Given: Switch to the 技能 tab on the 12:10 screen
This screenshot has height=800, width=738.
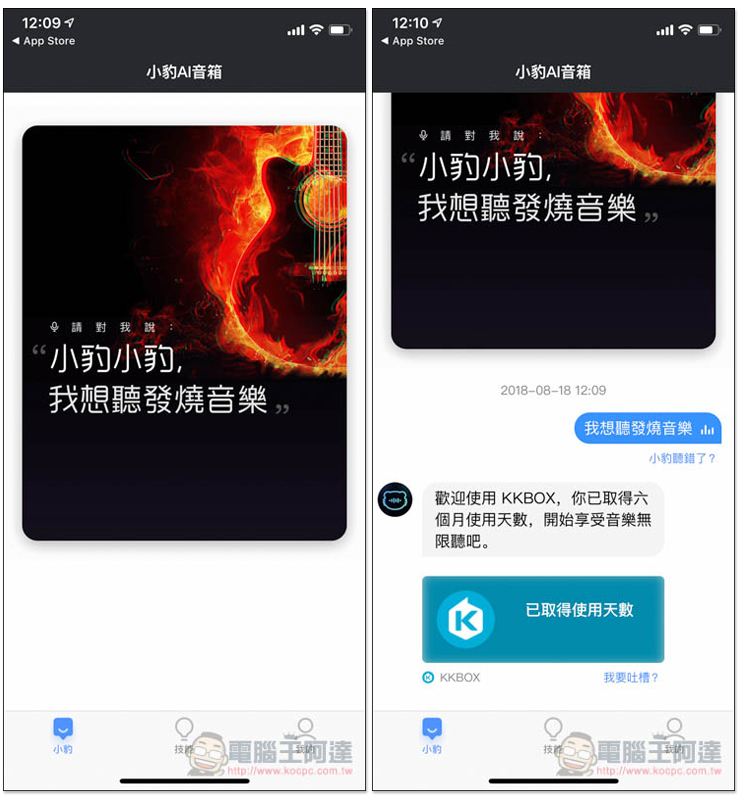Looking at the screenshot, I should [x=553, y=735].
